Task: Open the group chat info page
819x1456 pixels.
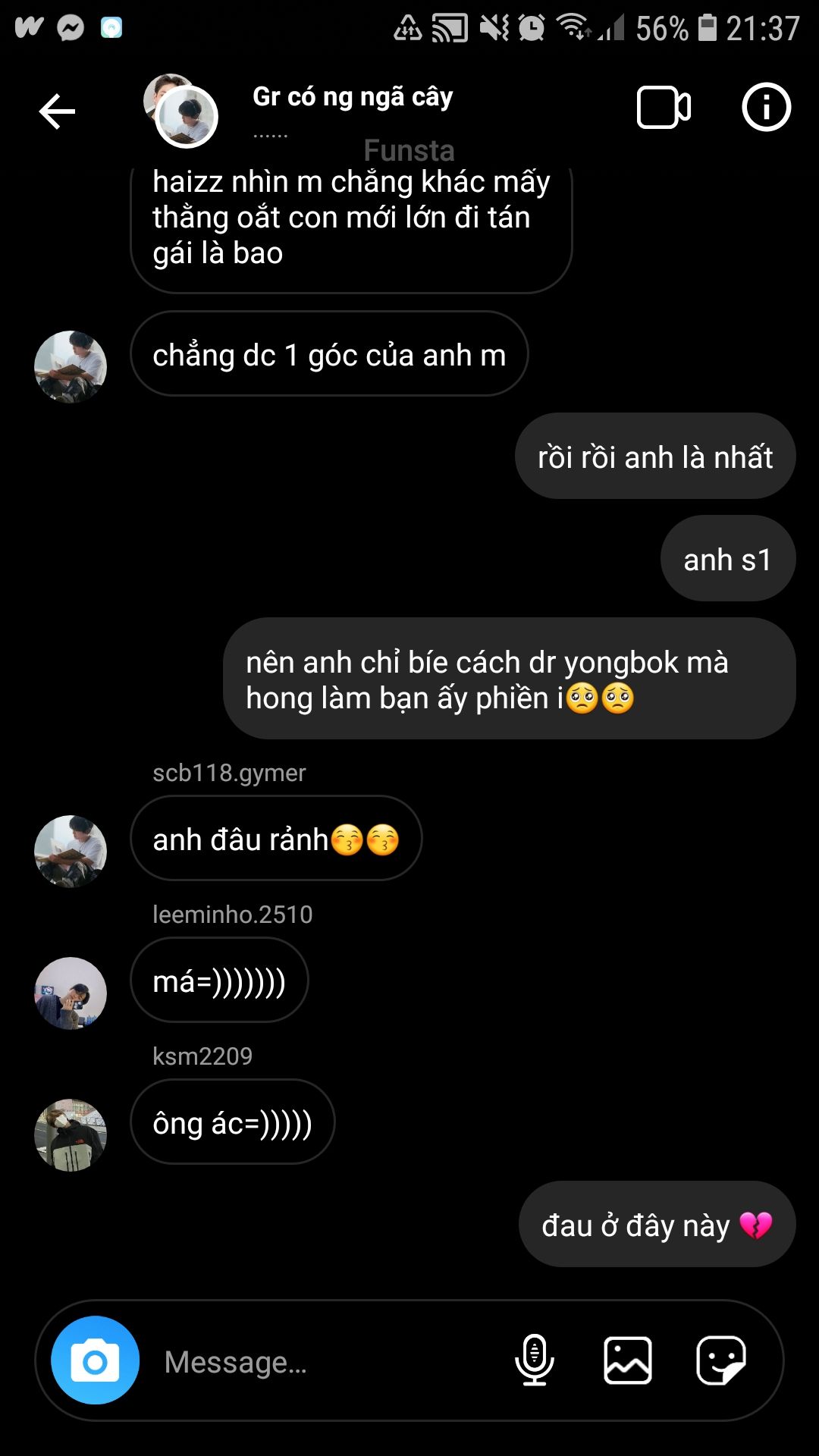Action: [x=766, y=108]
